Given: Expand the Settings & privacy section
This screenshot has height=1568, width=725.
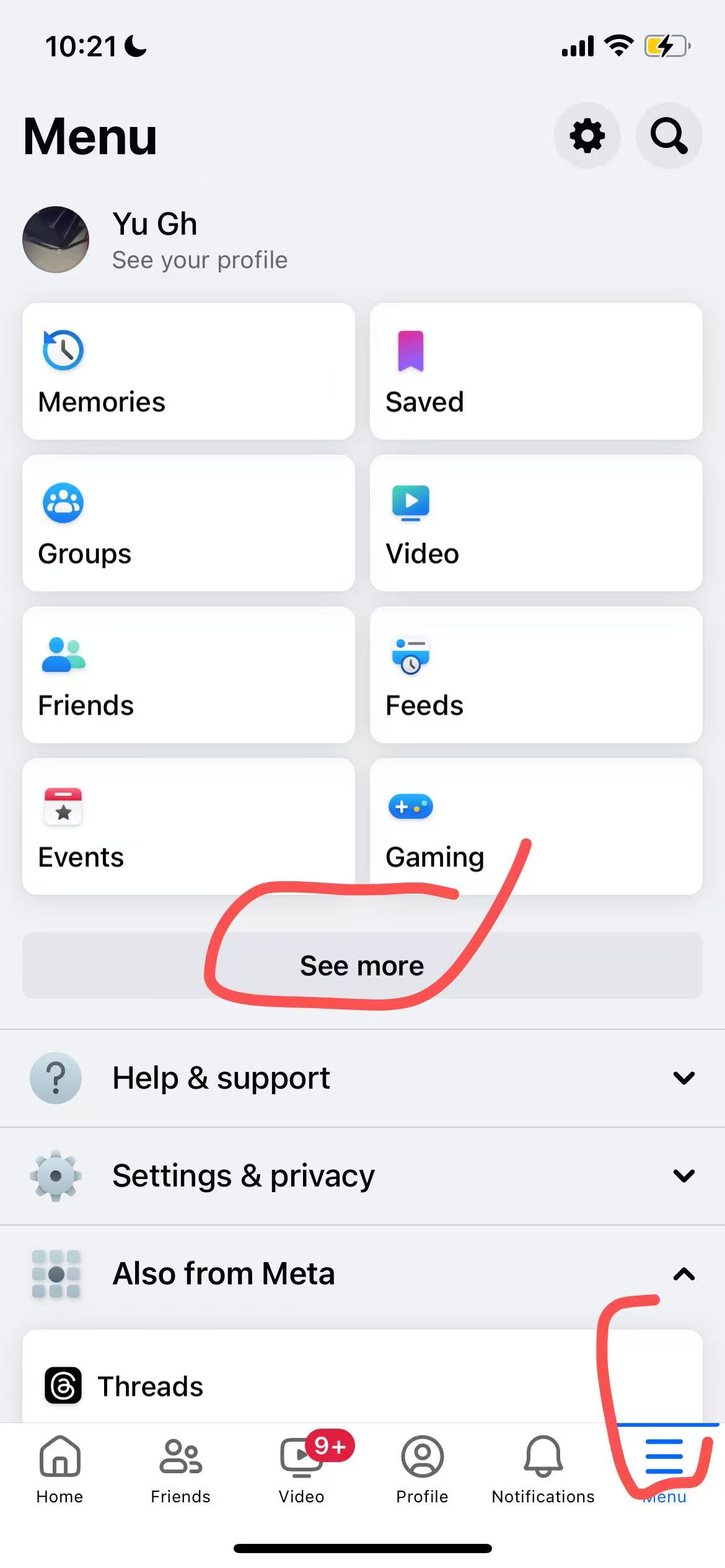Looking at the screenshot, I should pos(362,1176).
